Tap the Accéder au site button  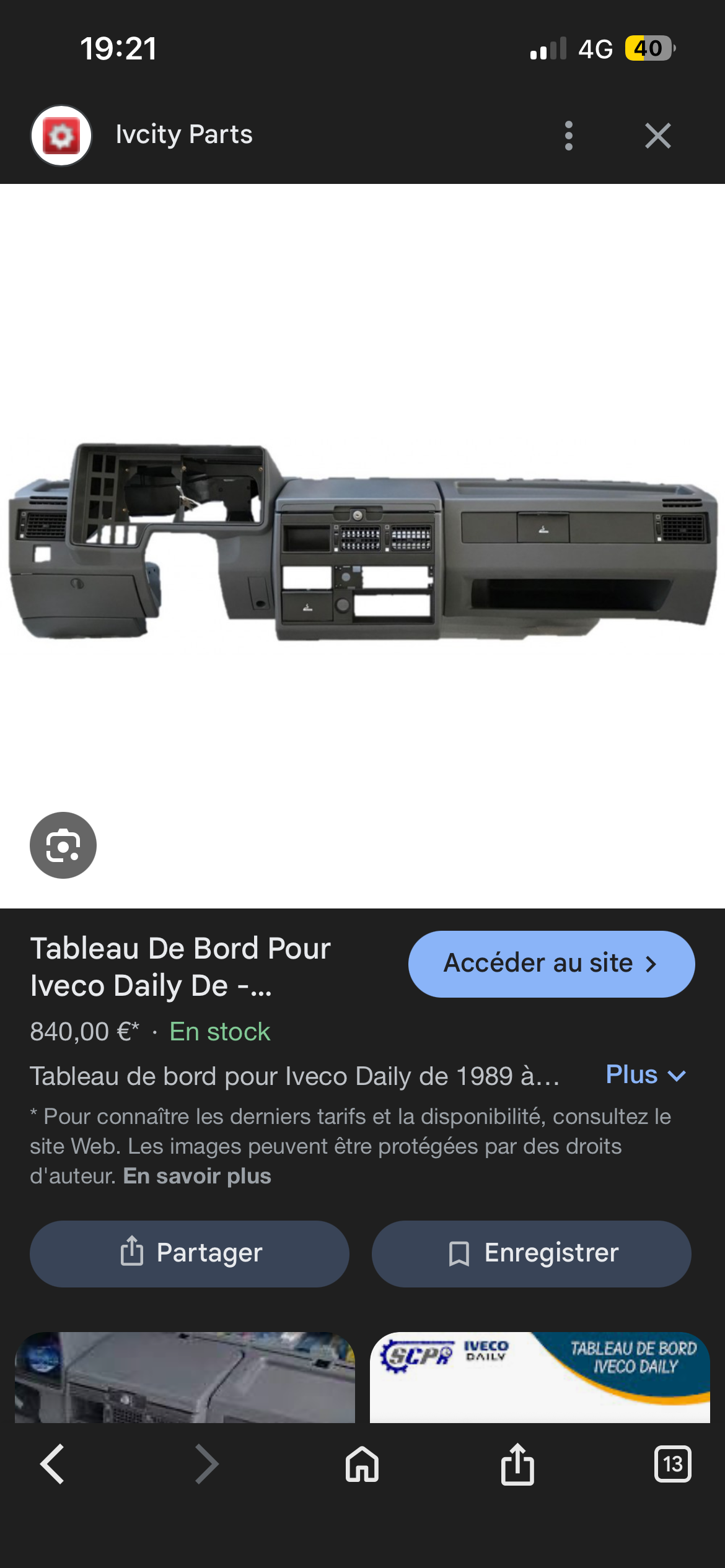[x=551, y=964]
